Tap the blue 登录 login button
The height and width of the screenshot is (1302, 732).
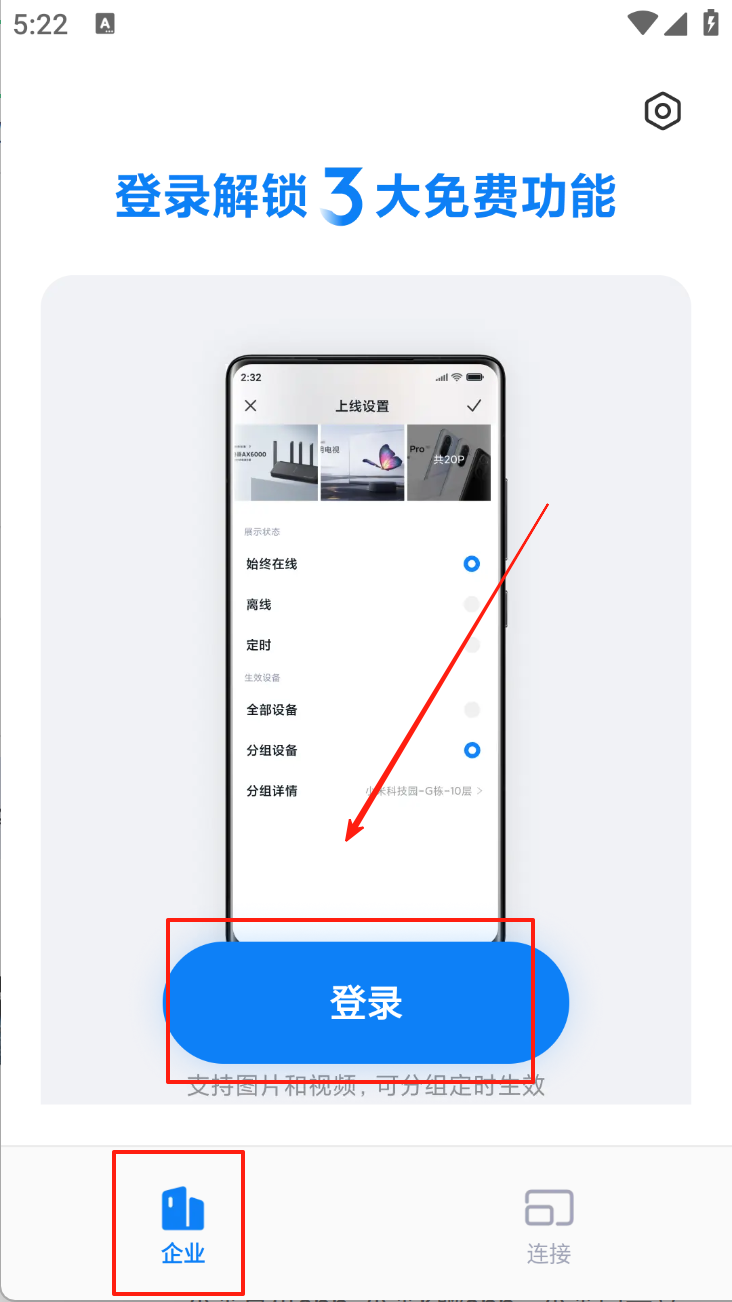366,1002
